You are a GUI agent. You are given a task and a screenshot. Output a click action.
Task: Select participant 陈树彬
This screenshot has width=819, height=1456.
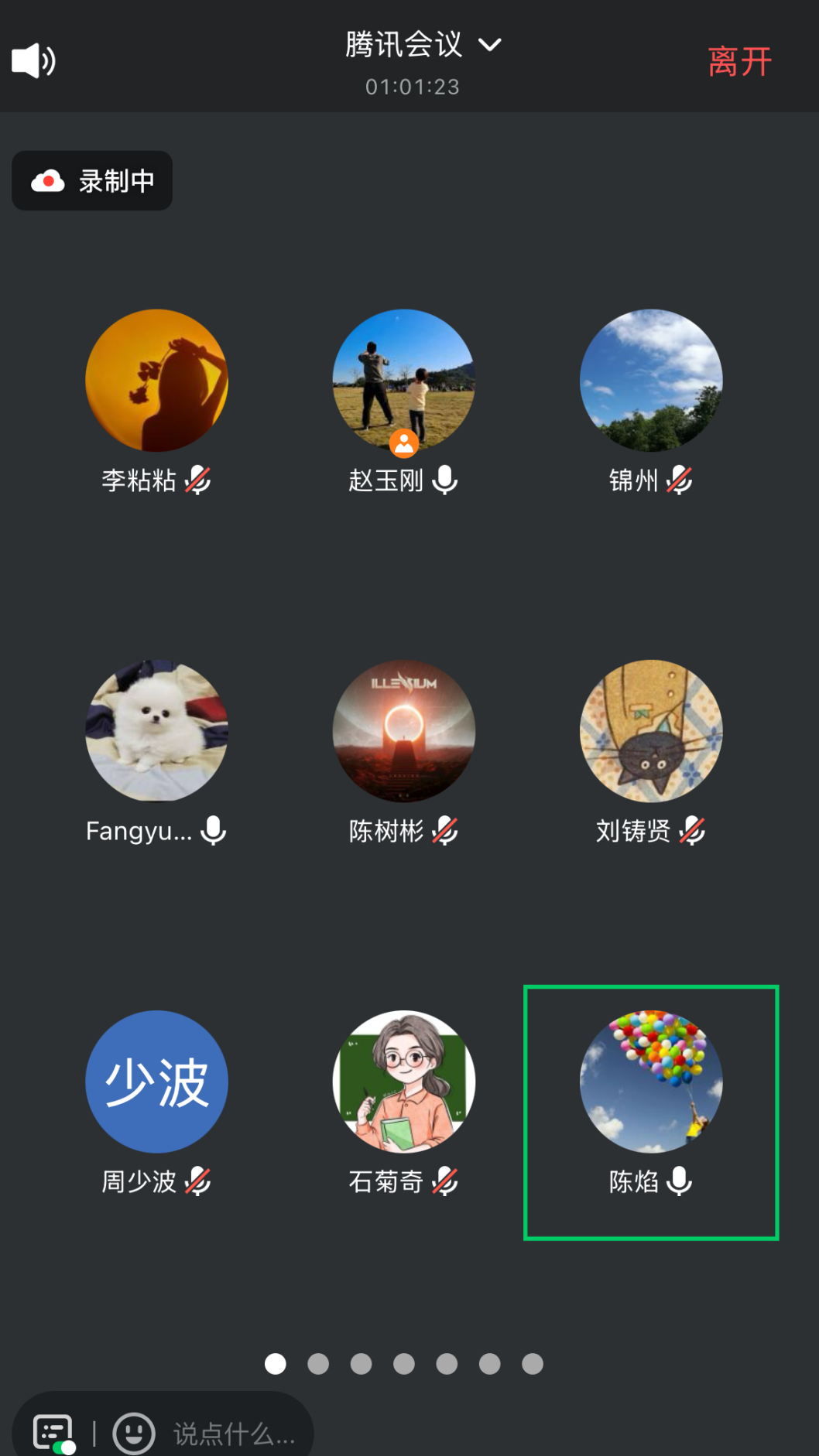pyautogui.click(x=403, y=731)
